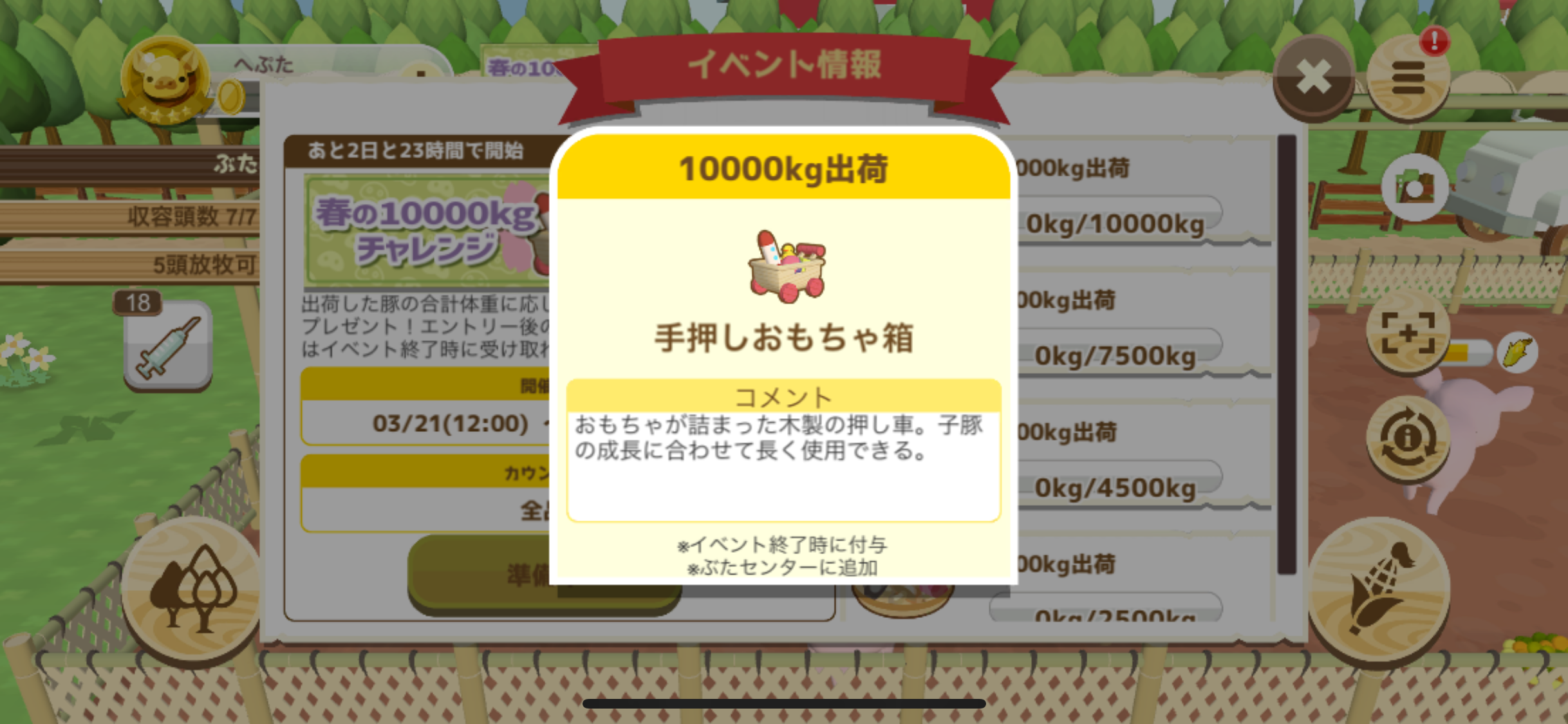Close the event info window
The height and width of the screenshot is (724, 1568).
(1313, 78)
